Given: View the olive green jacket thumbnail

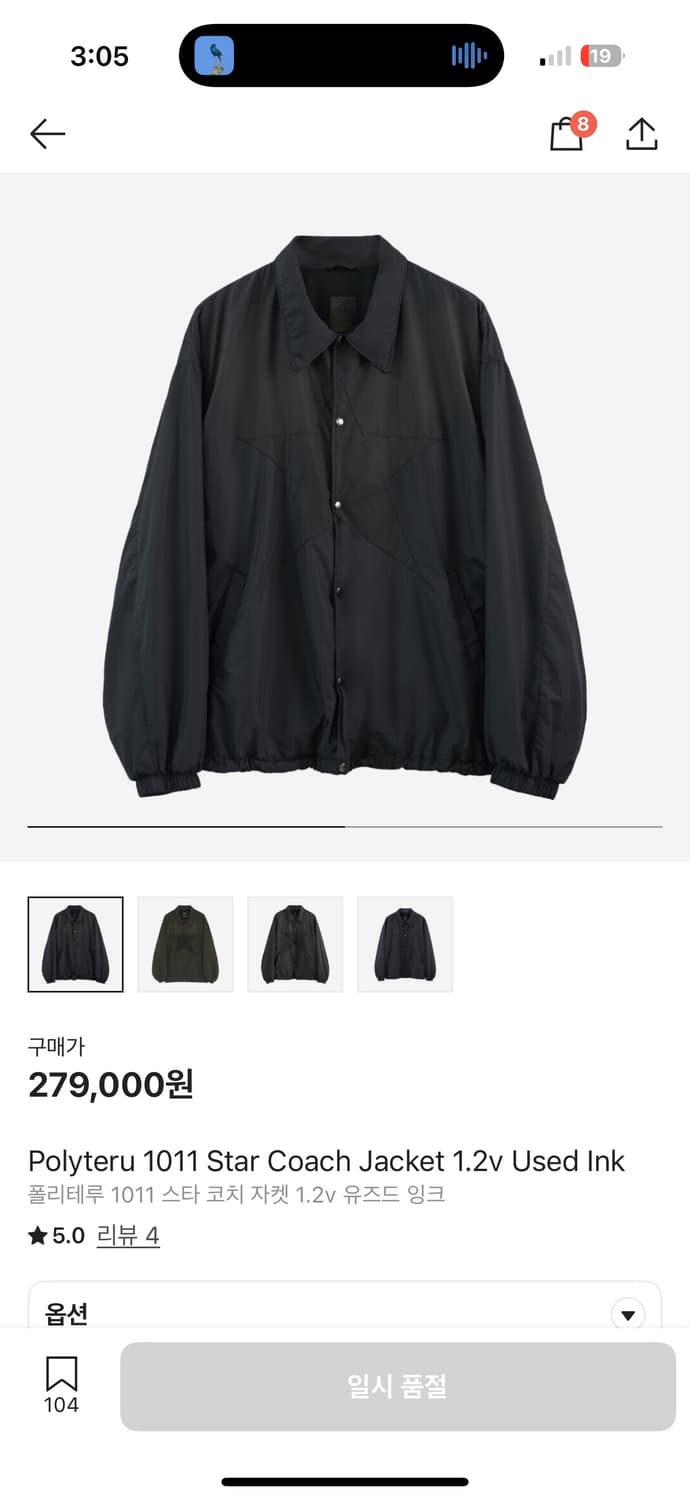Looking at the screenshot, I should click(185, 944).
